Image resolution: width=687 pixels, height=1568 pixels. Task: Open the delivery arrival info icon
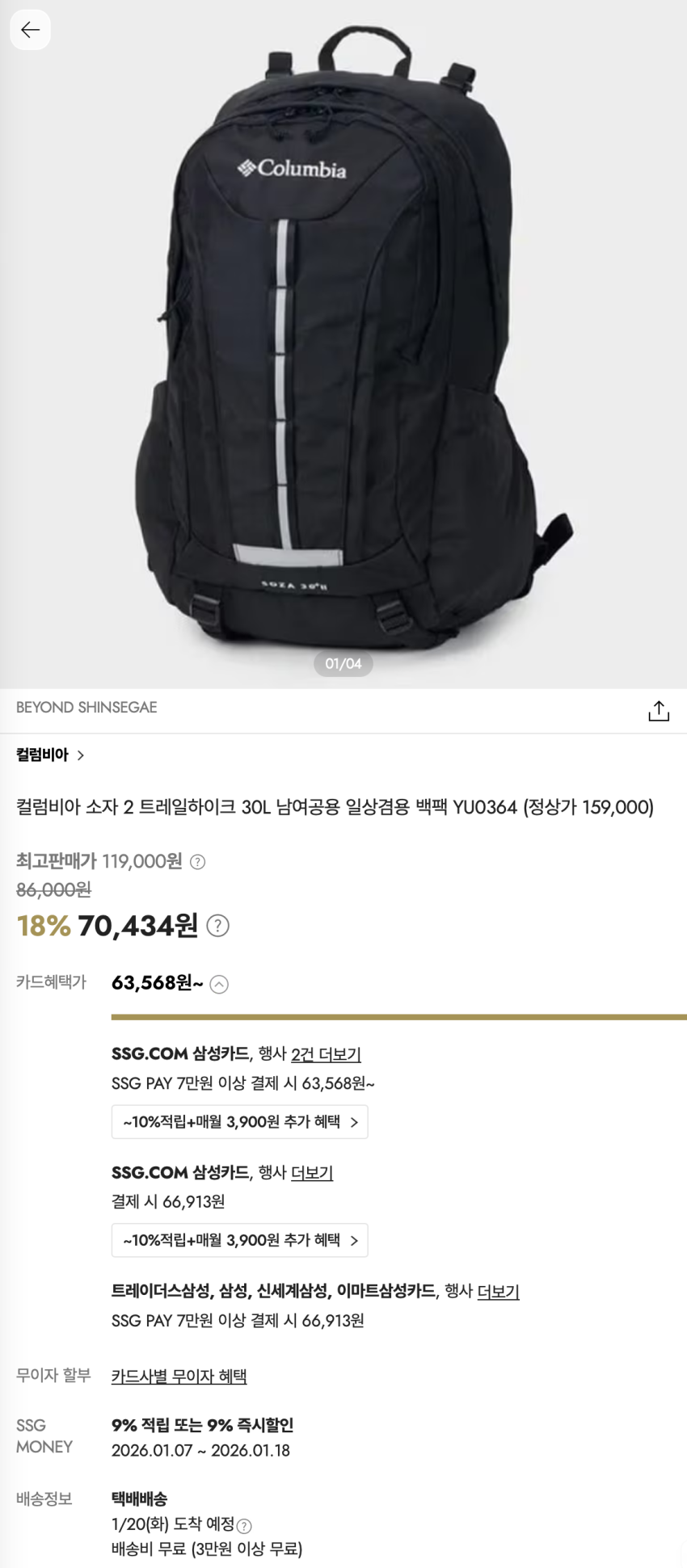coord(244,1526)
